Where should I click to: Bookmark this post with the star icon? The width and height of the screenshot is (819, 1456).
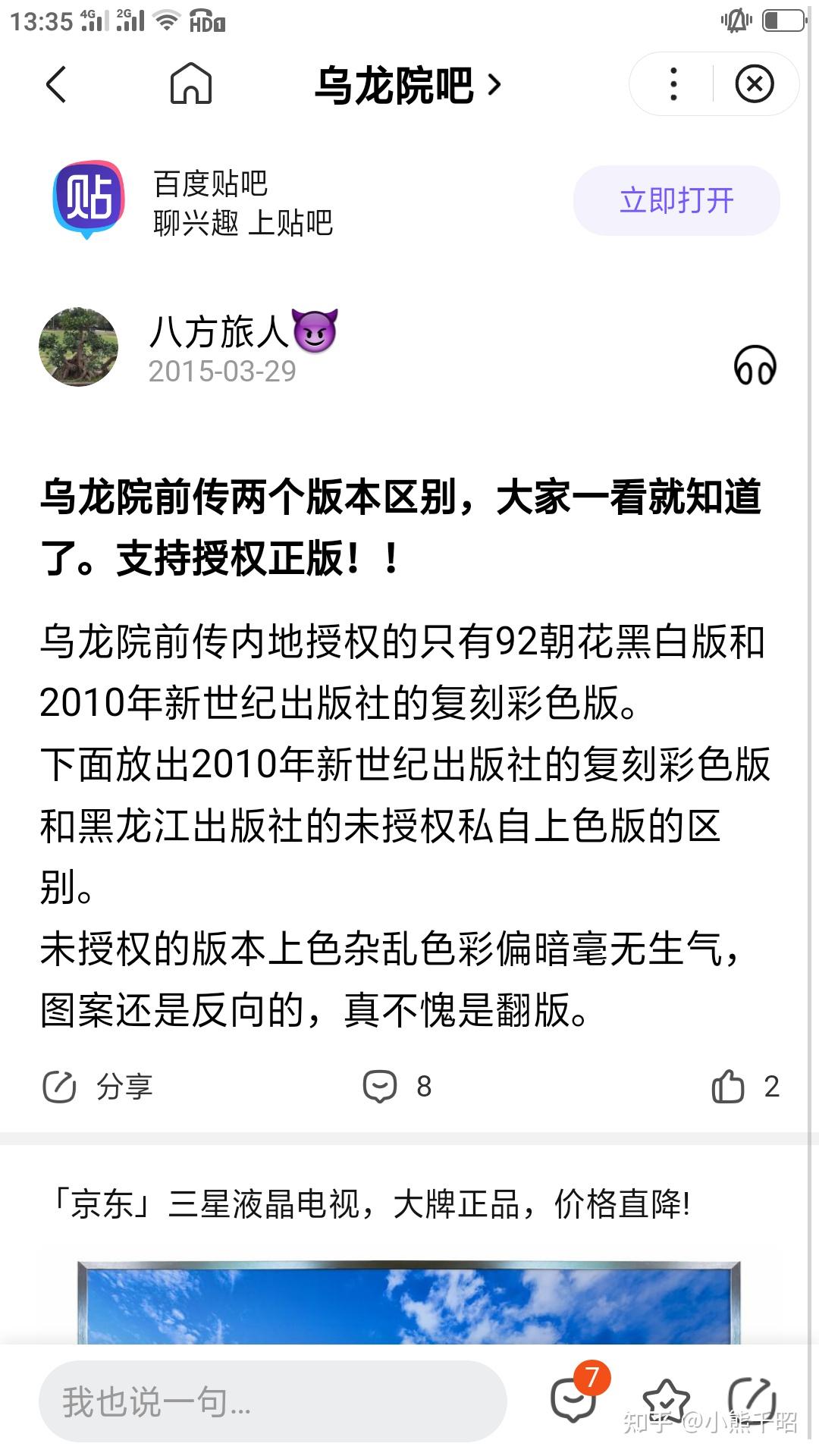coord(666,1401)
